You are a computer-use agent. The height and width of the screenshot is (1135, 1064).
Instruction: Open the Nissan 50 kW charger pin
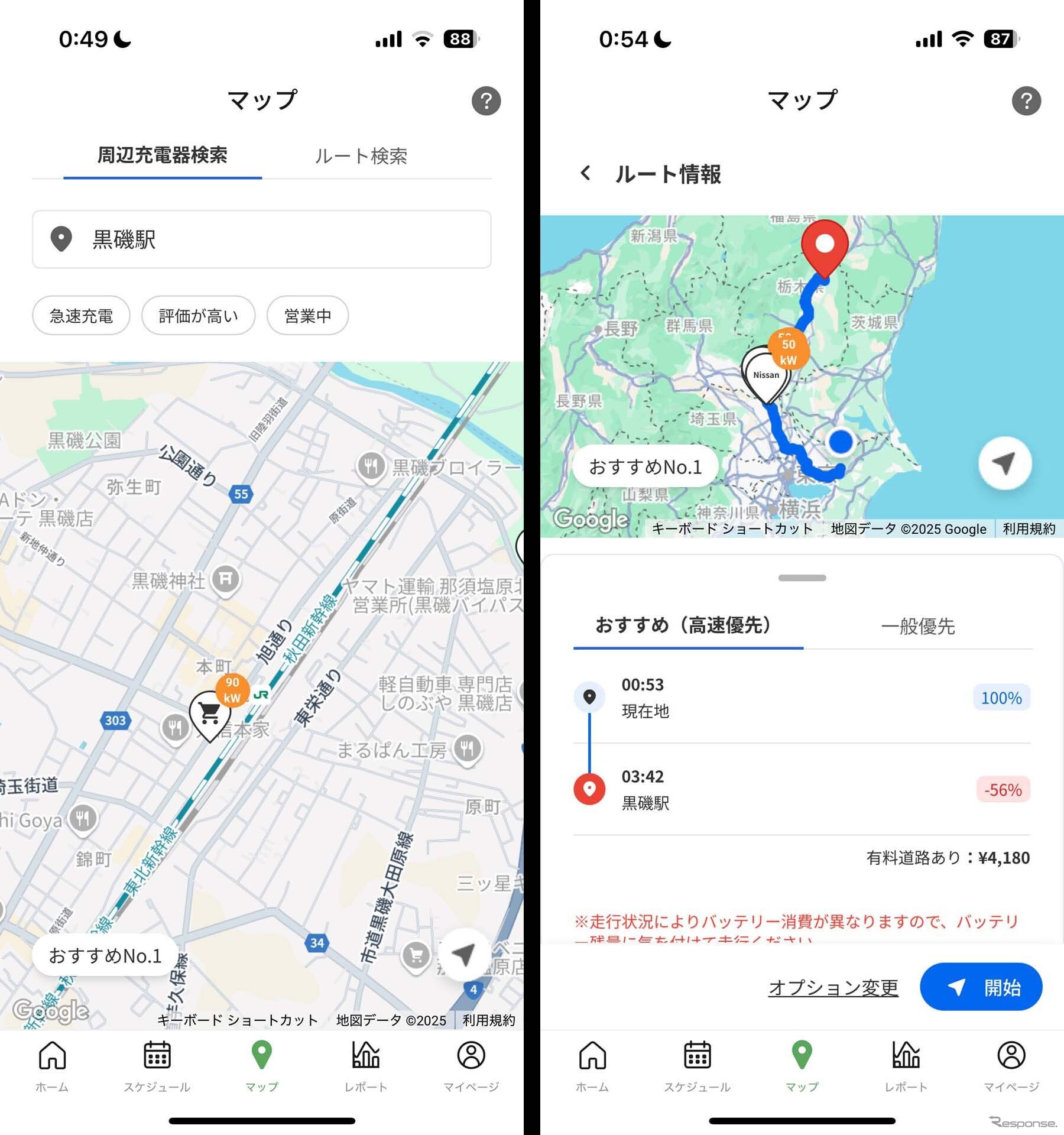tap(766, 375)
